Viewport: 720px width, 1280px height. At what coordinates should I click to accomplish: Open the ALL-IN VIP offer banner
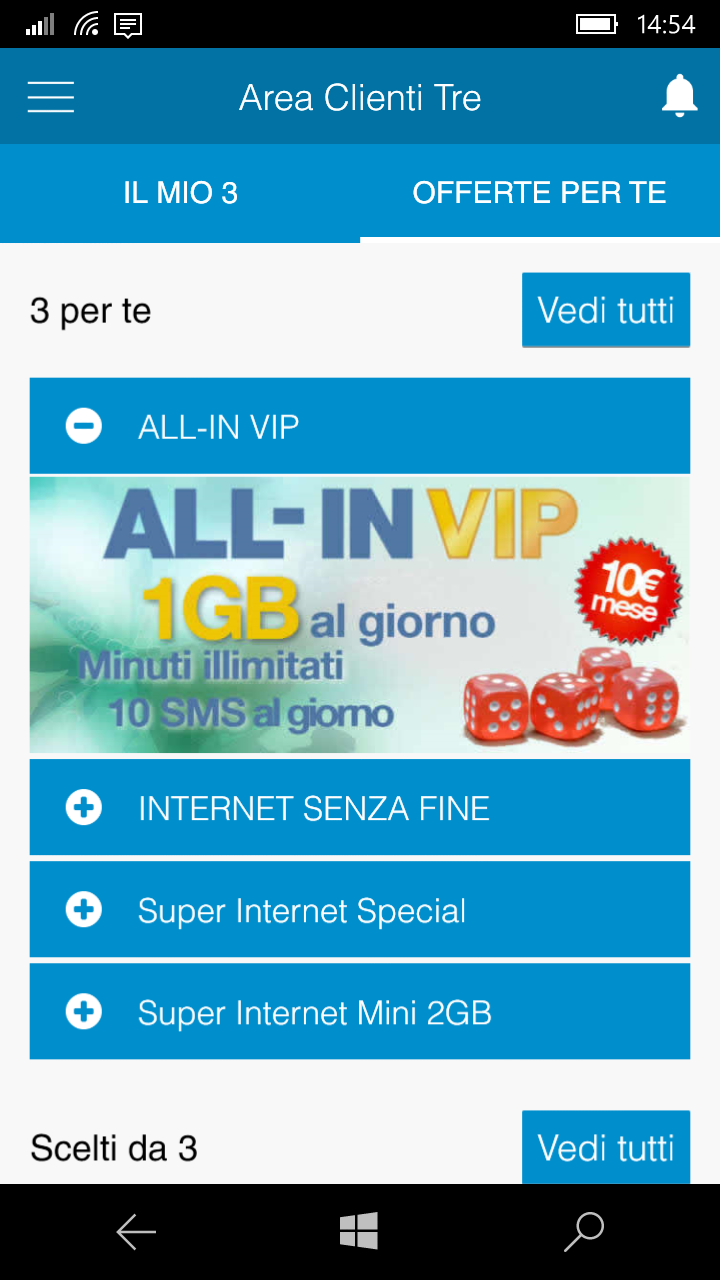click(360, 614)
